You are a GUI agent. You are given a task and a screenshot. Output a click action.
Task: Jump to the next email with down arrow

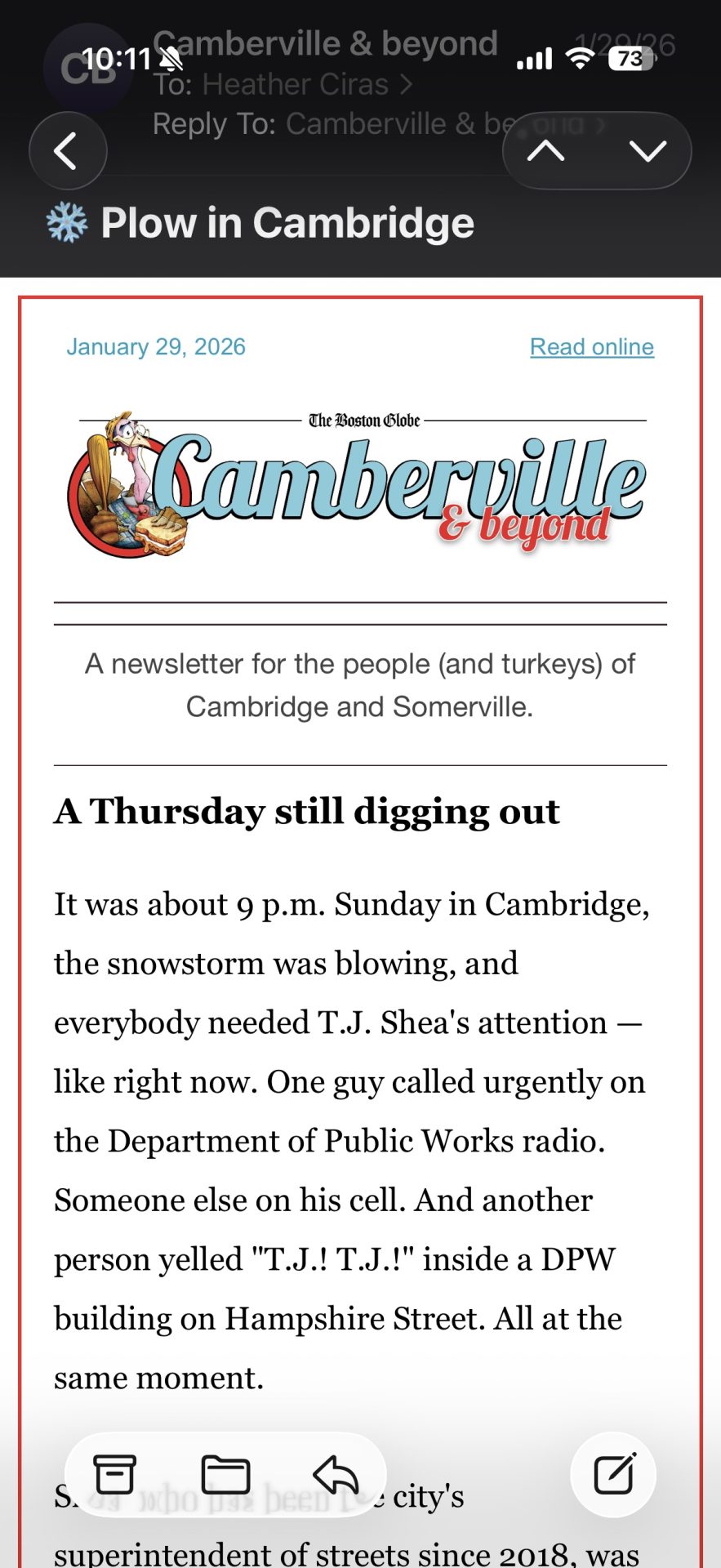pos(648,151)
